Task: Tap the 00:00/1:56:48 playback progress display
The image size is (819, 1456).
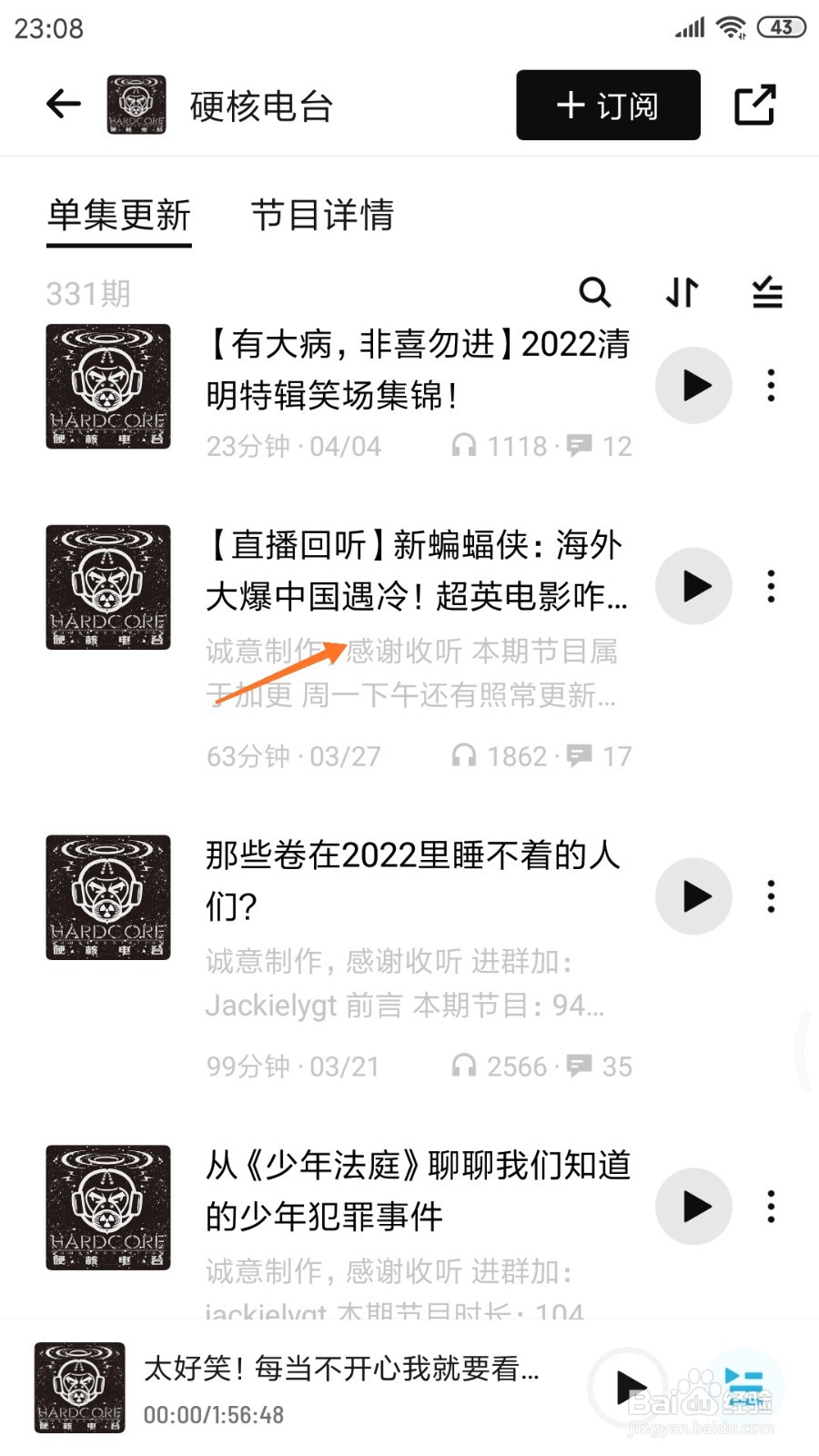Action: pyautogui.click(x=214, y=1415)
